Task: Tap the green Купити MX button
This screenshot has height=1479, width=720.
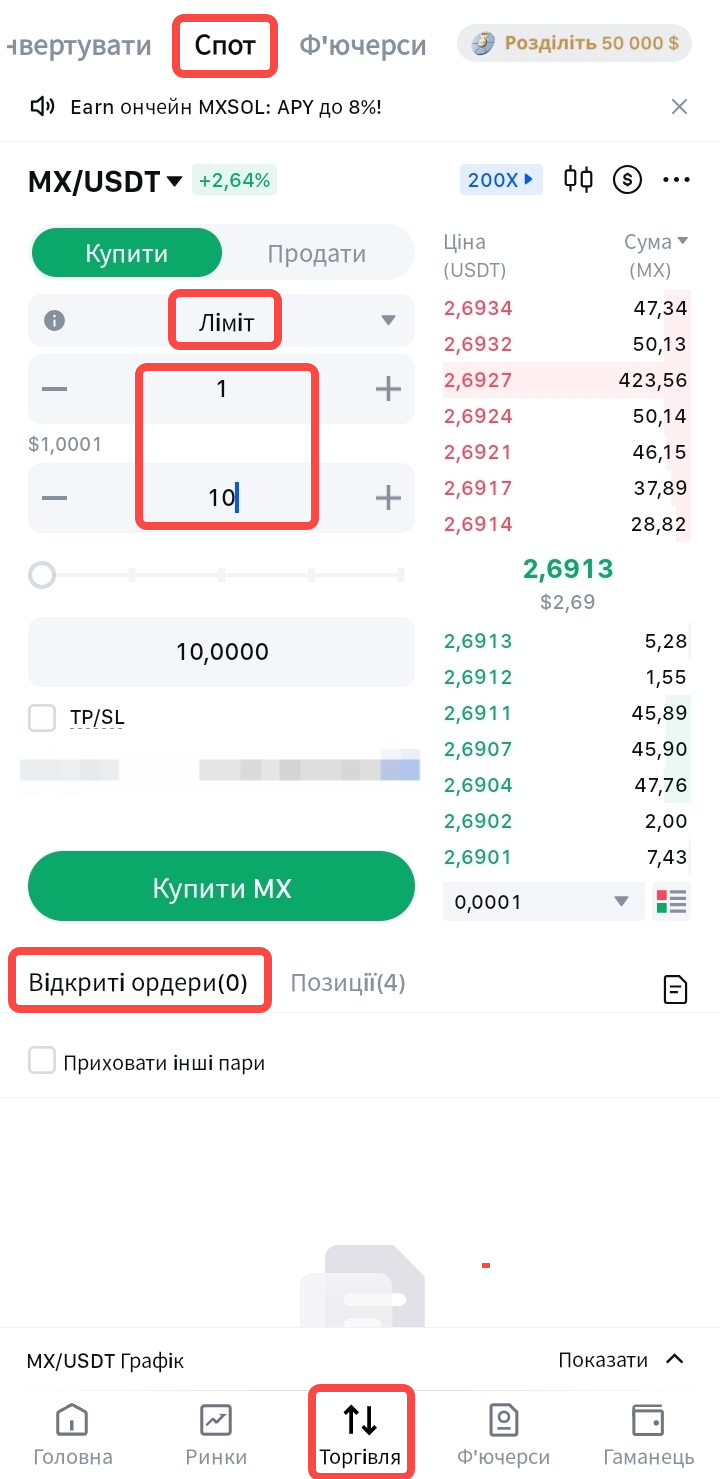Action: pos(221,887)
